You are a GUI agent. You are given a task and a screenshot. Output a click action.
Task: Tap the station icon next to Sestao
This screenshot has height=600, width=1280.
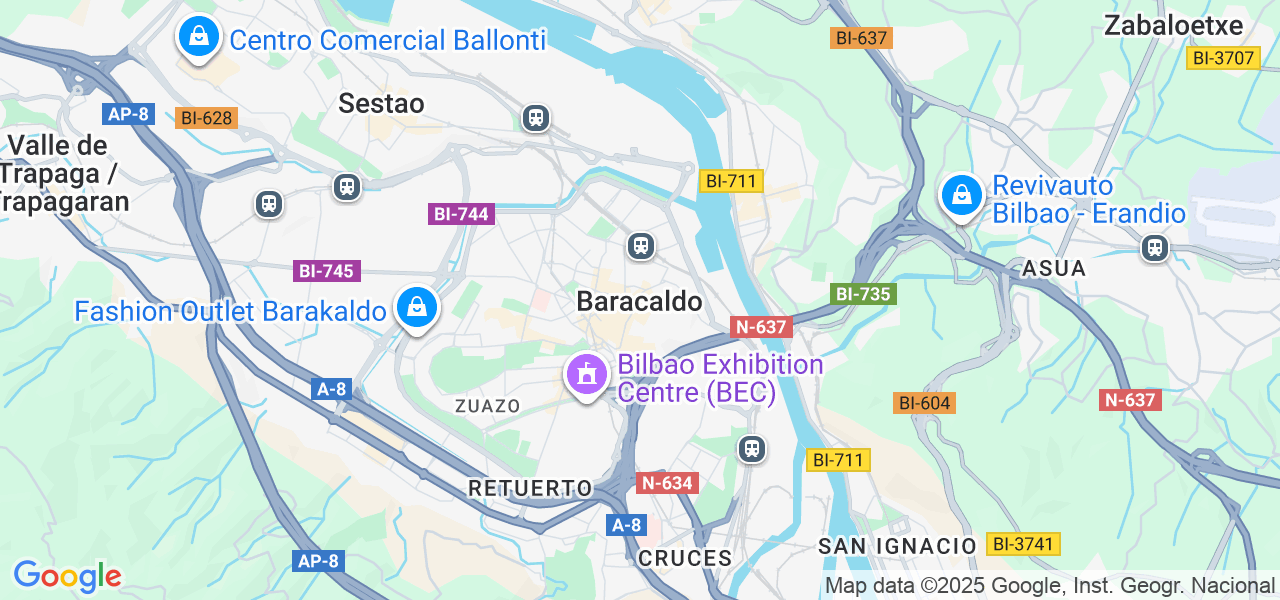pos(536,118)
